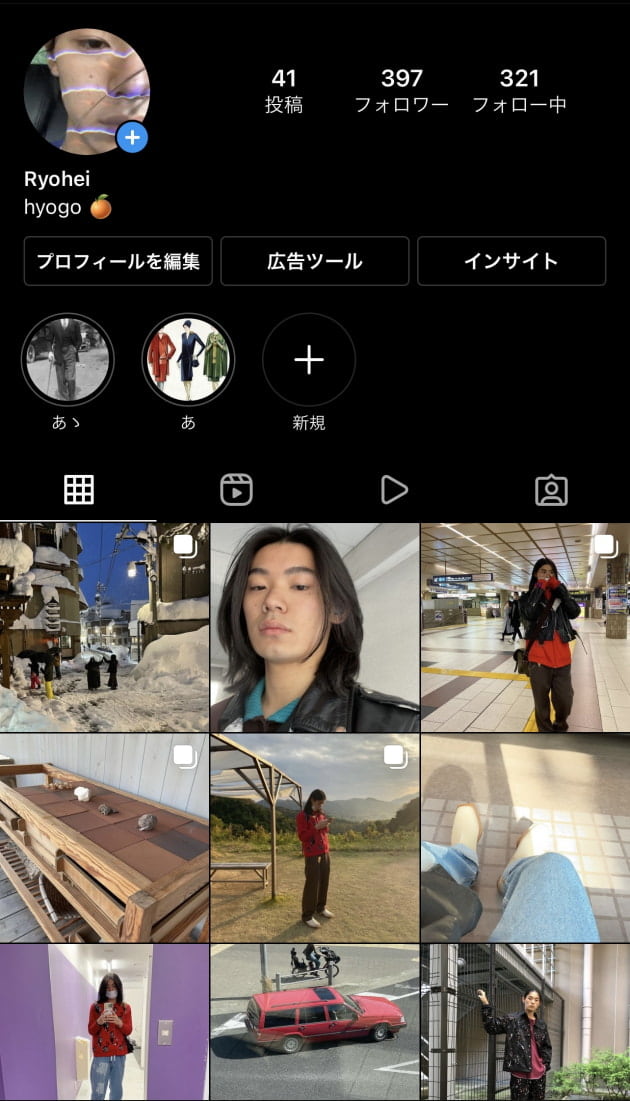This screenshot has height=1101, width=630.
Task: Open the close-up selfie post
Action: (x=315, y=627)
